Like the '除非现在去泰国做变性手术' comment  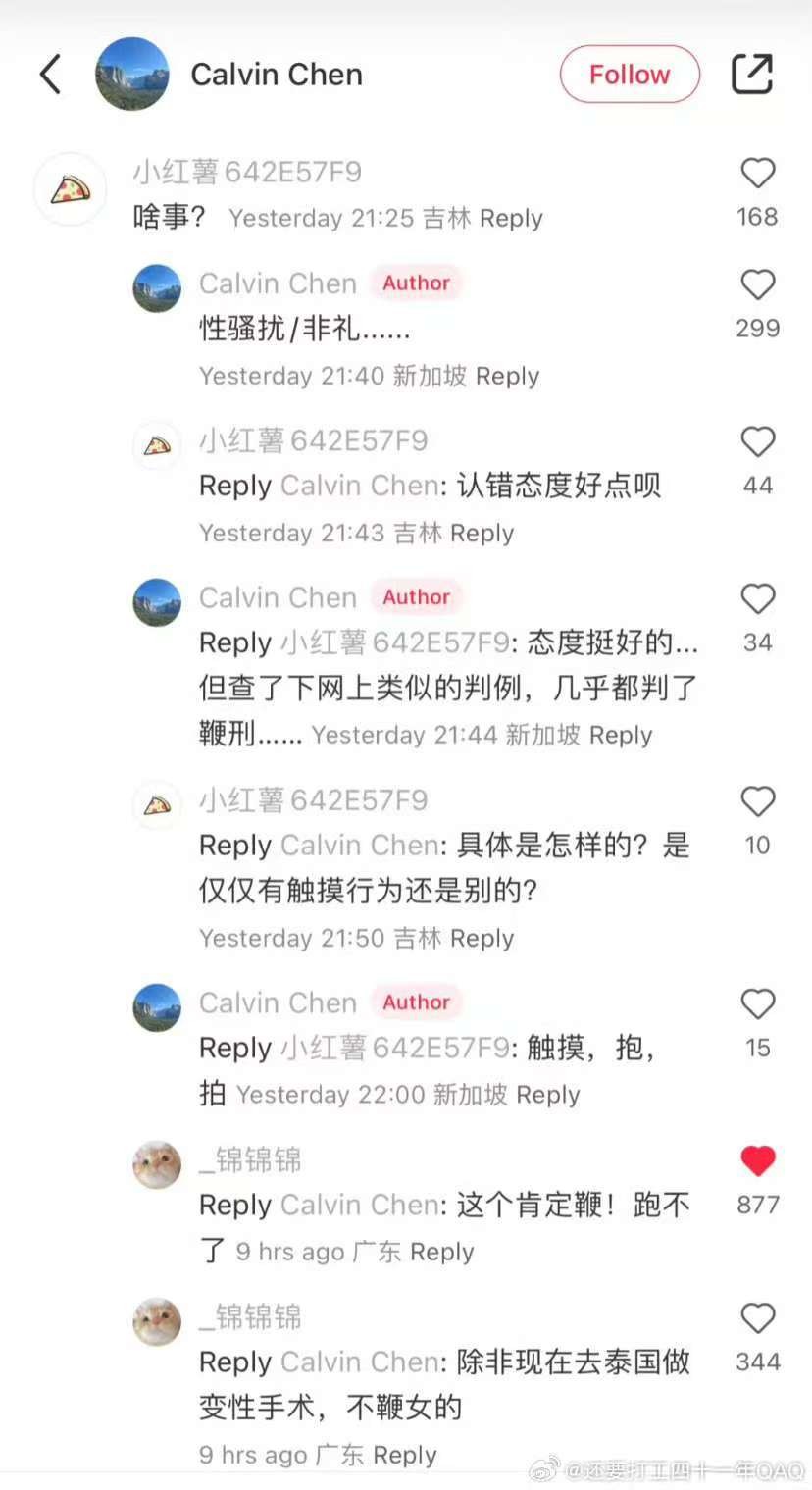point(757,1318)
